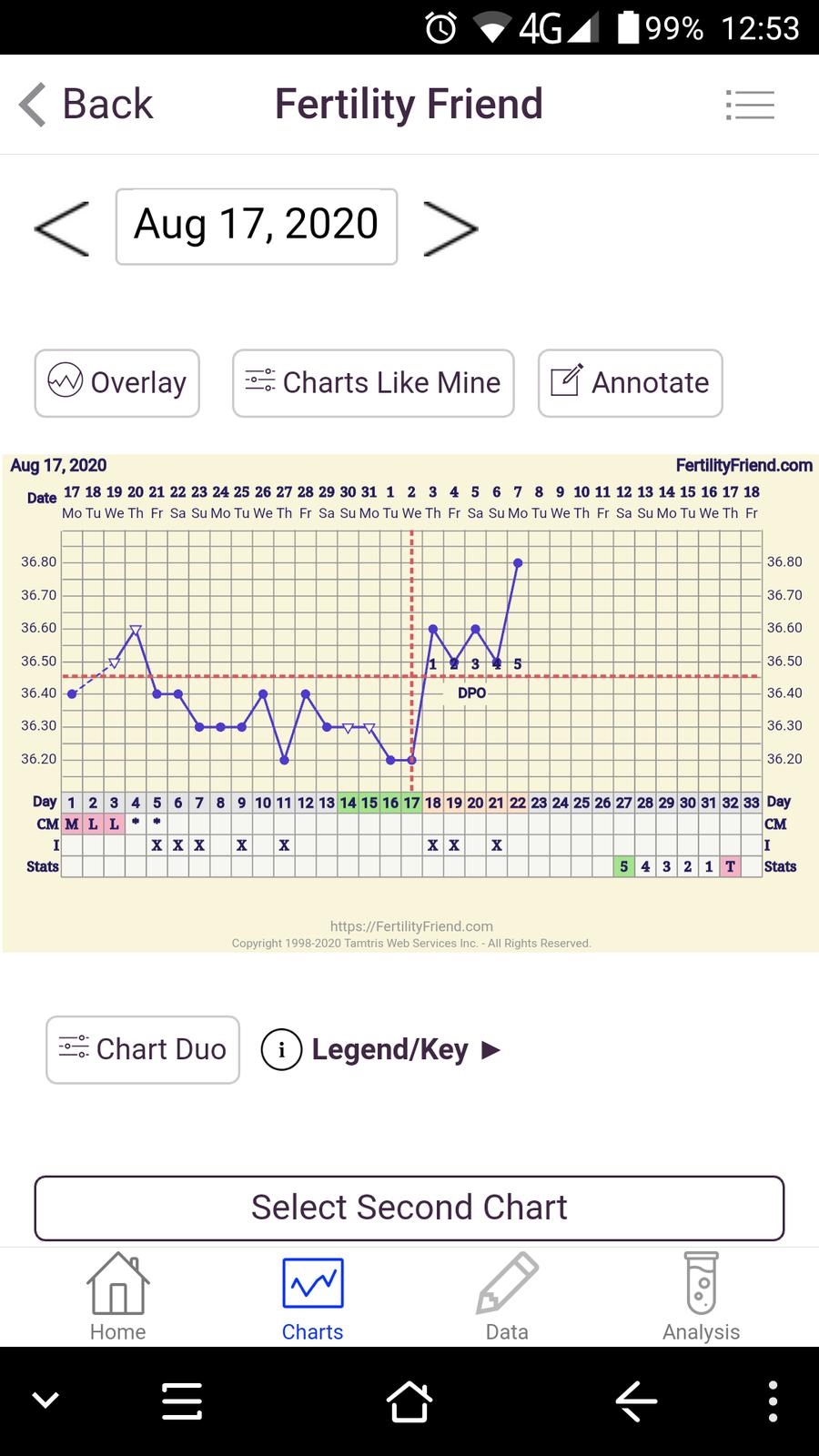Expand the Legend/Key section

(x=380, y=1050)
